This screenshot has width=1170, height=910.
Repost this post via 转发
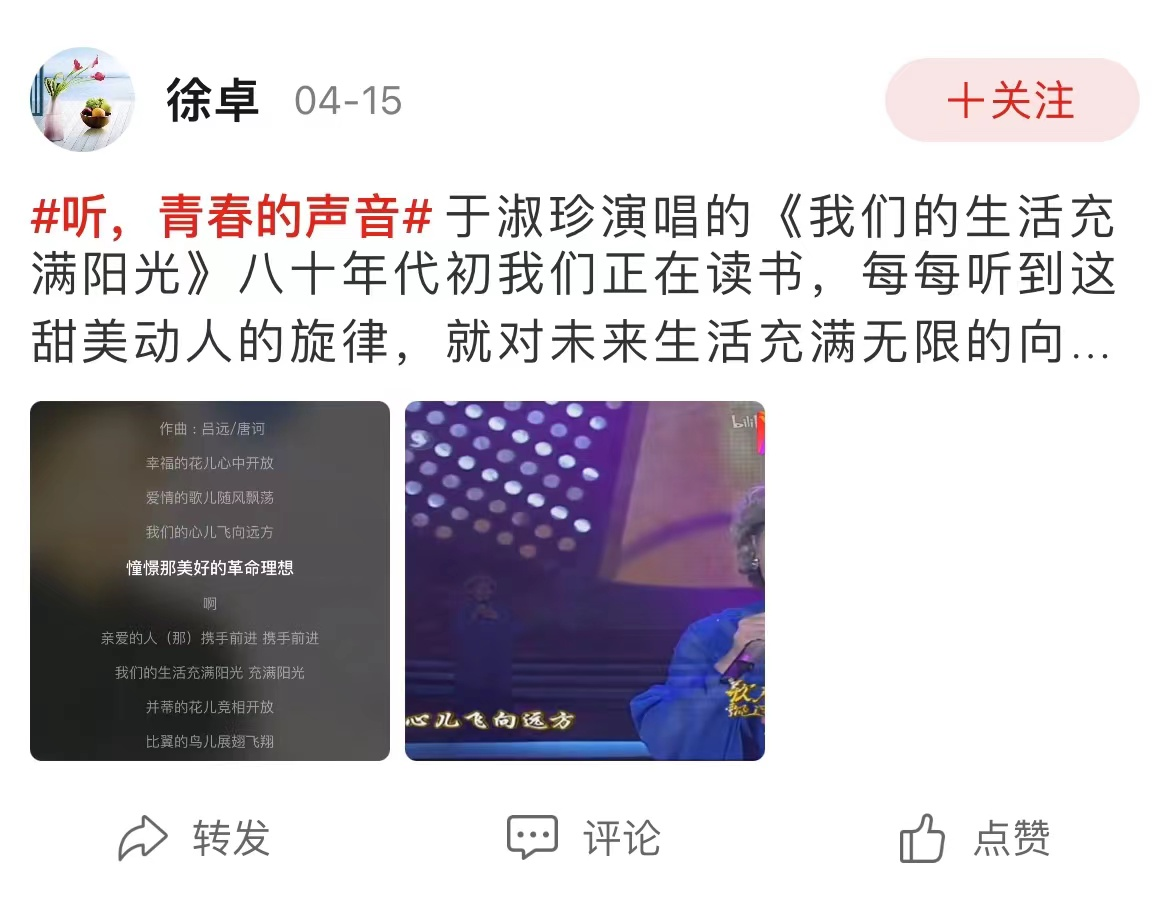coord(194,838)
